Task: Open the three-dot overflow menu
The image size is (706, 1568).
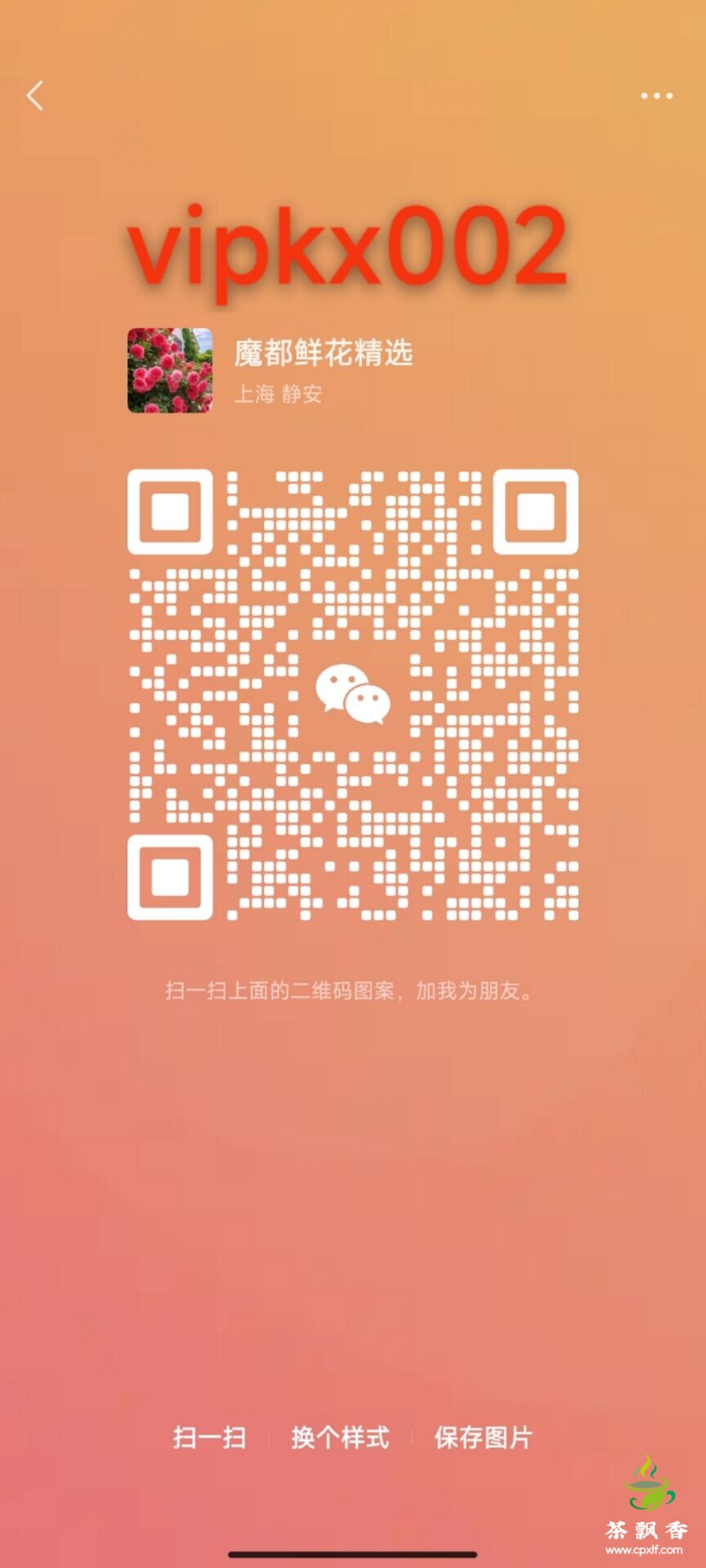Action: click(656, 96)
